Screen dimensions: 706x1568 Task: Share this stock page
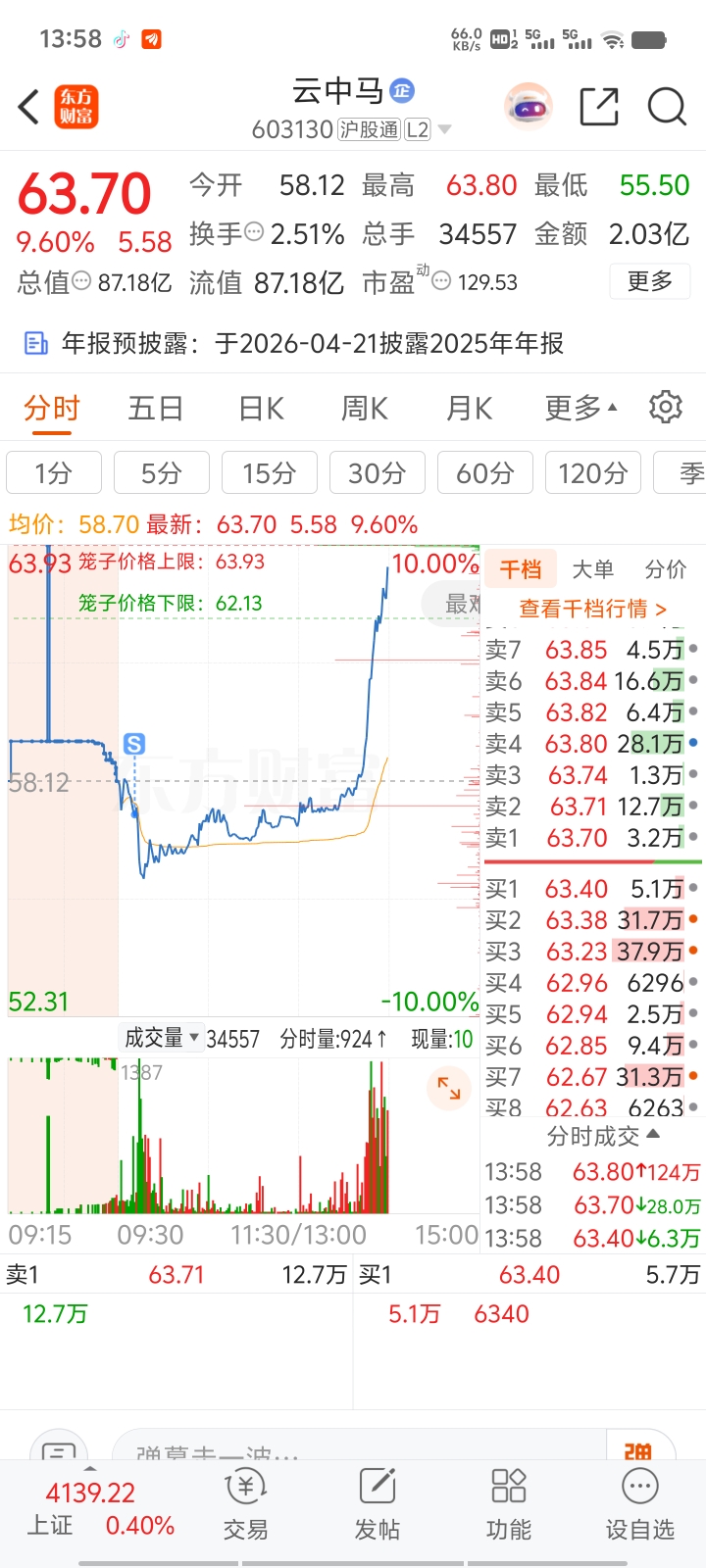[599, 107]
